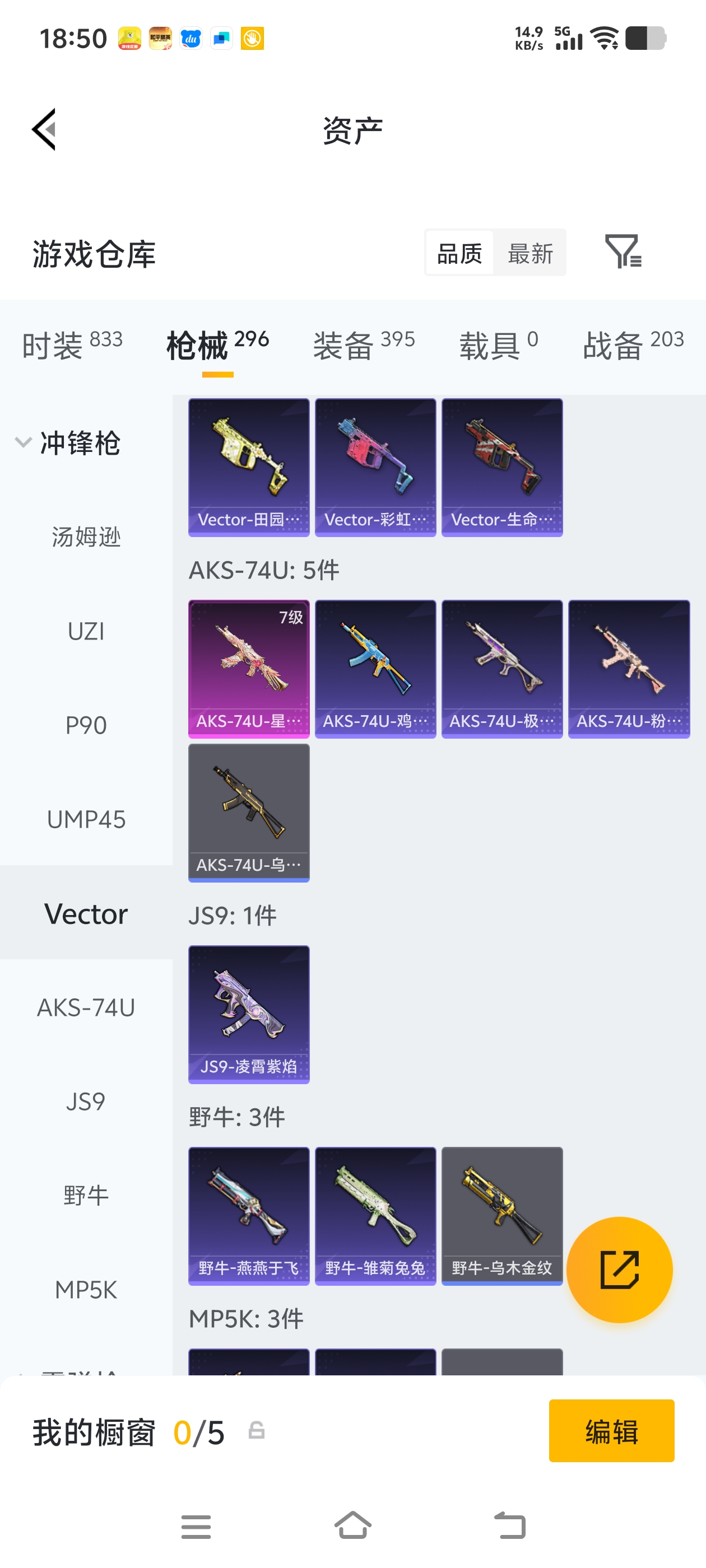Open the 野牛-雏菊兔兔 skin tile

pos(375,1216)
